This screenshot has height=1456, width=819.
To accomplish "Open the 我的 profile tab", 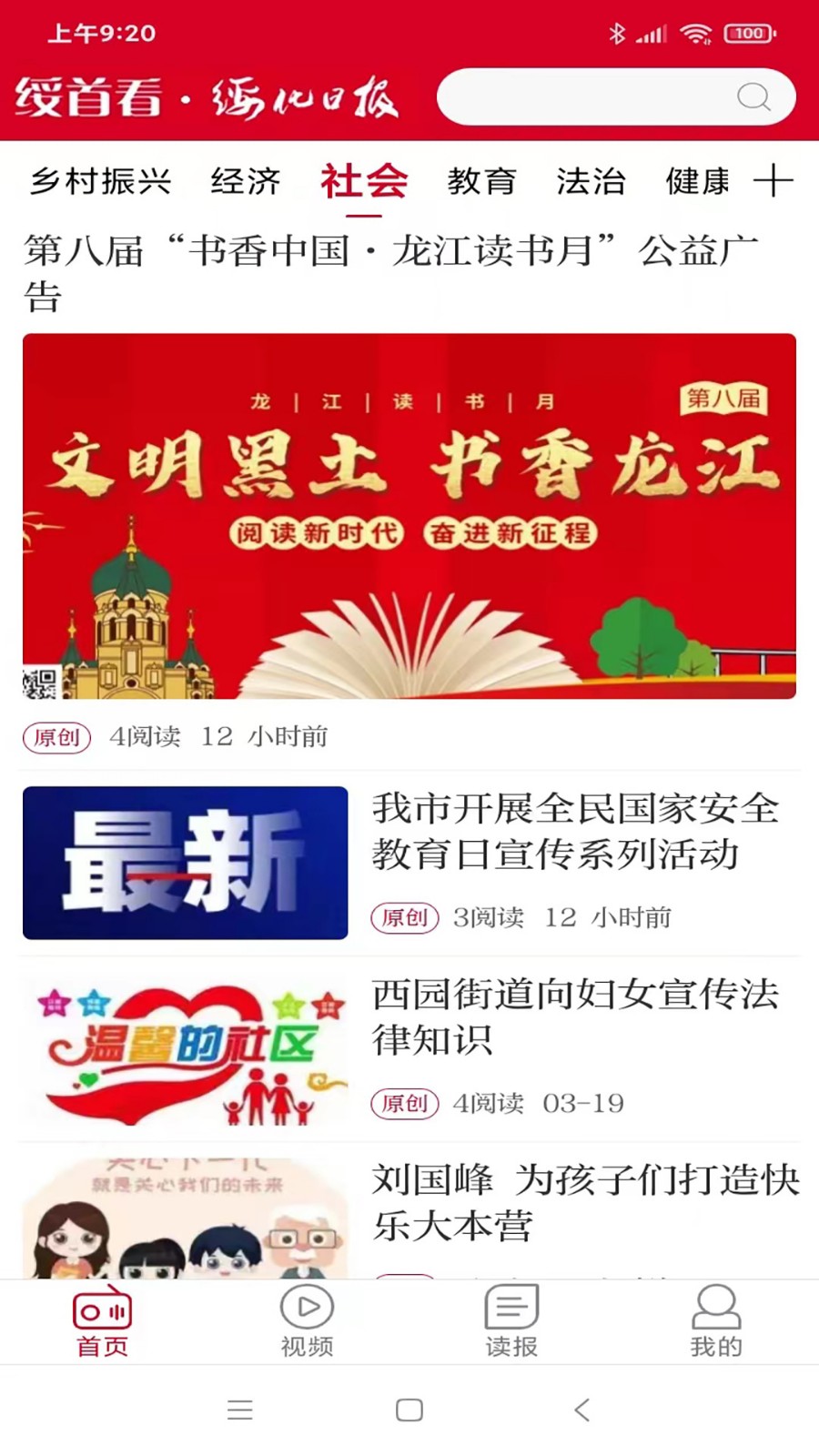I will click(x=716, y=1321).
